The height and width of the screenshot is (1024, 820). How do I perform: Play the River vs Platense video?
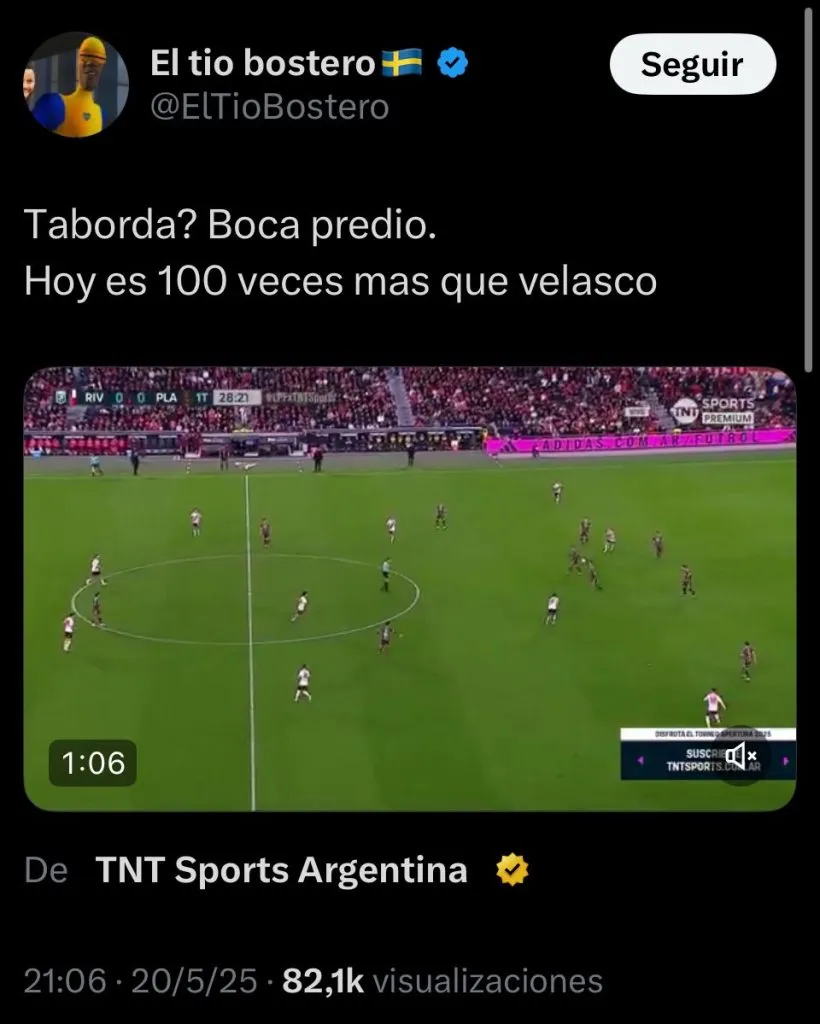[x=410, y=588]
